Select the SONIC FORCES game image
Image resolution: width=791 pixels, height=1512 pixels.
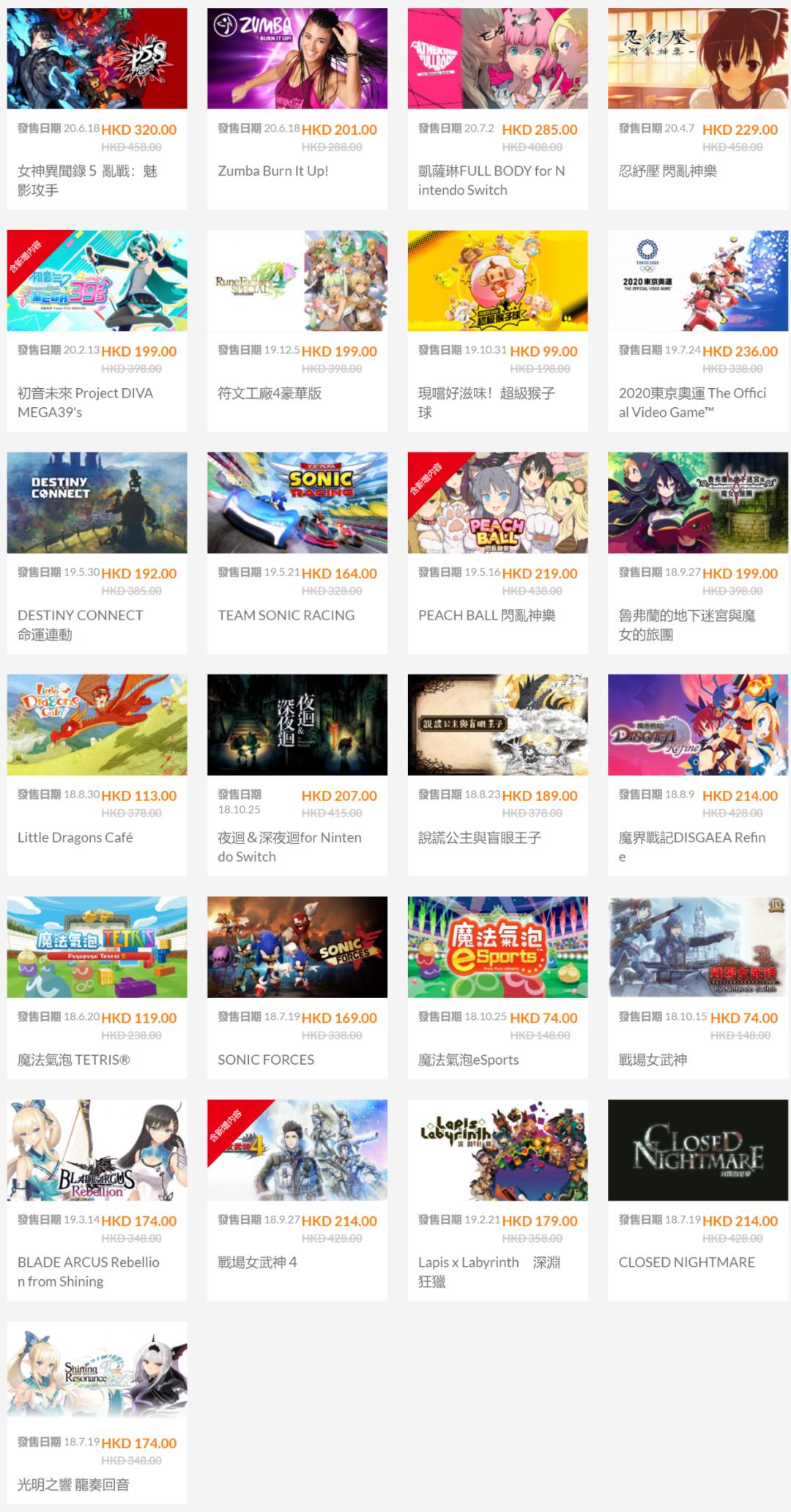pos(296,947)
